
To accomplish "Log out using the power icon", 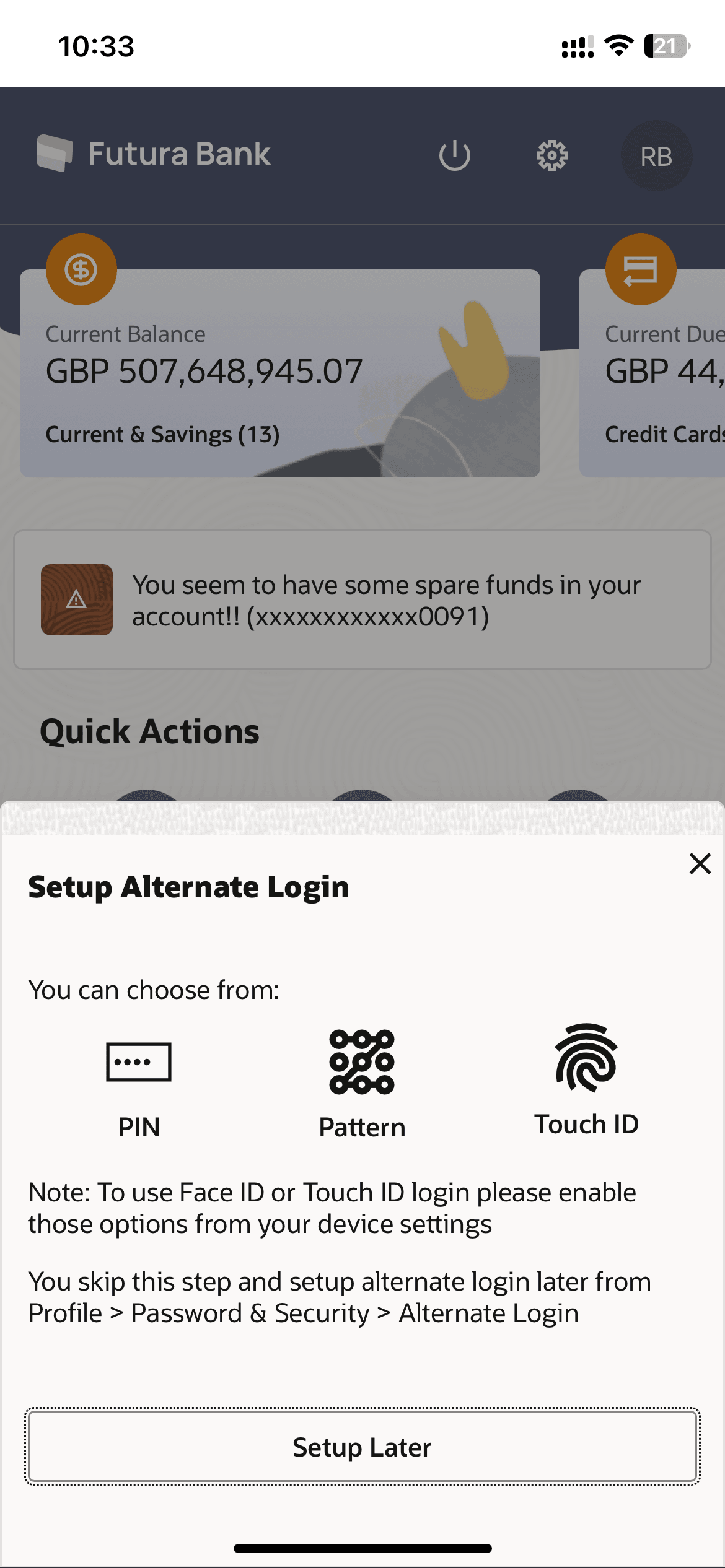I will (x=455, y=155).
